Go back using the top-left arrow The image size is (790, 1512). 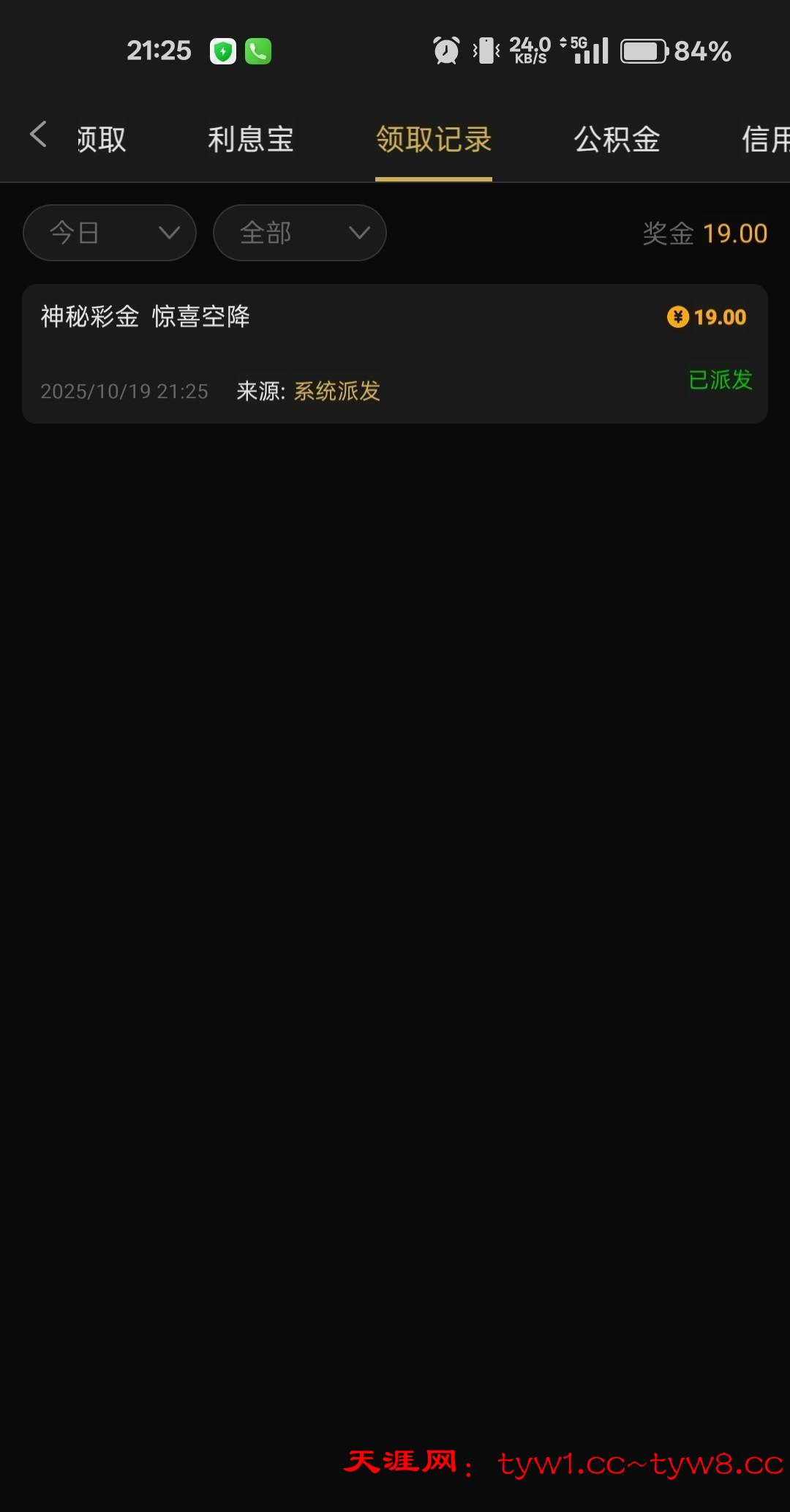38,135
